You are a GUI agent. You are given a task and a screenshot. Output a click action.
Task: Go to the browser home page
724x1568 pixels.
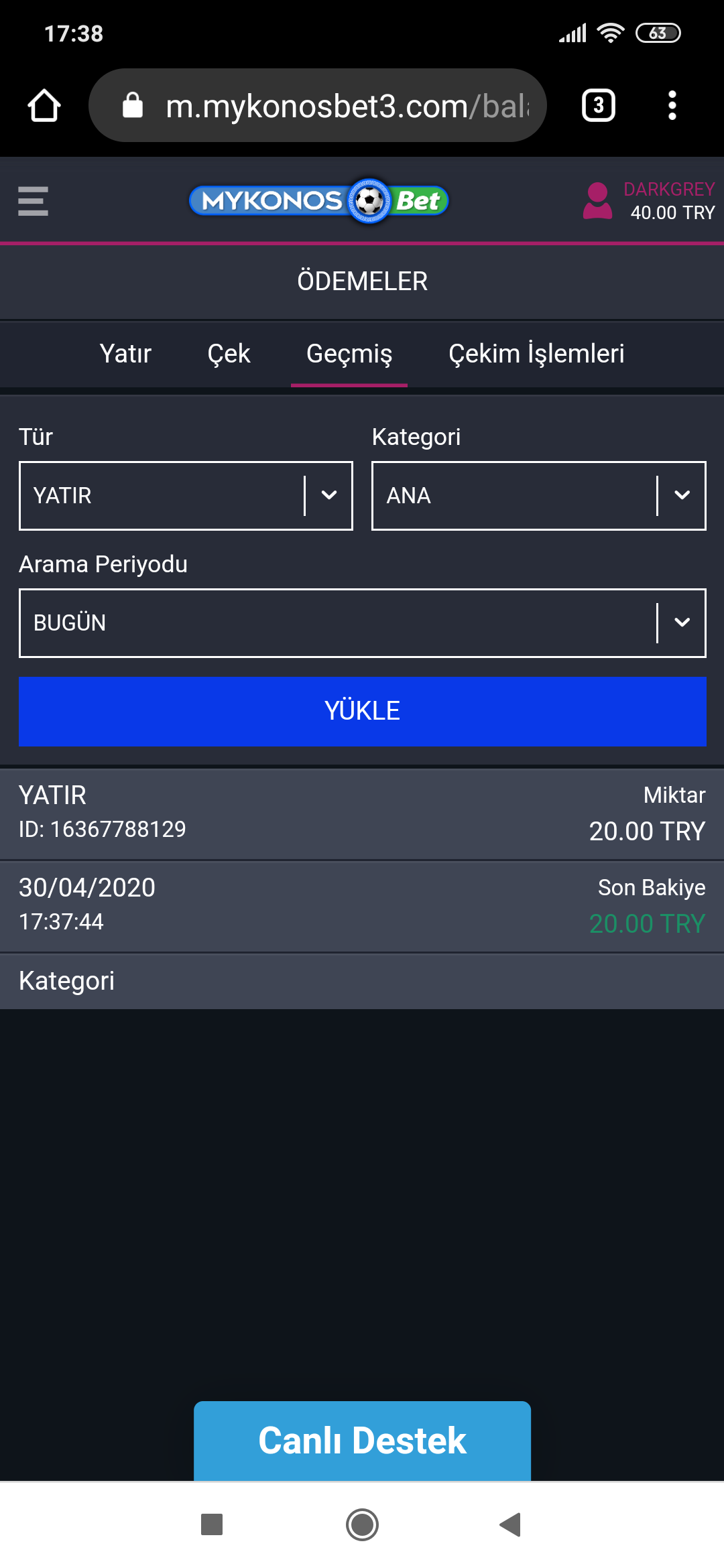click(44, 105)
